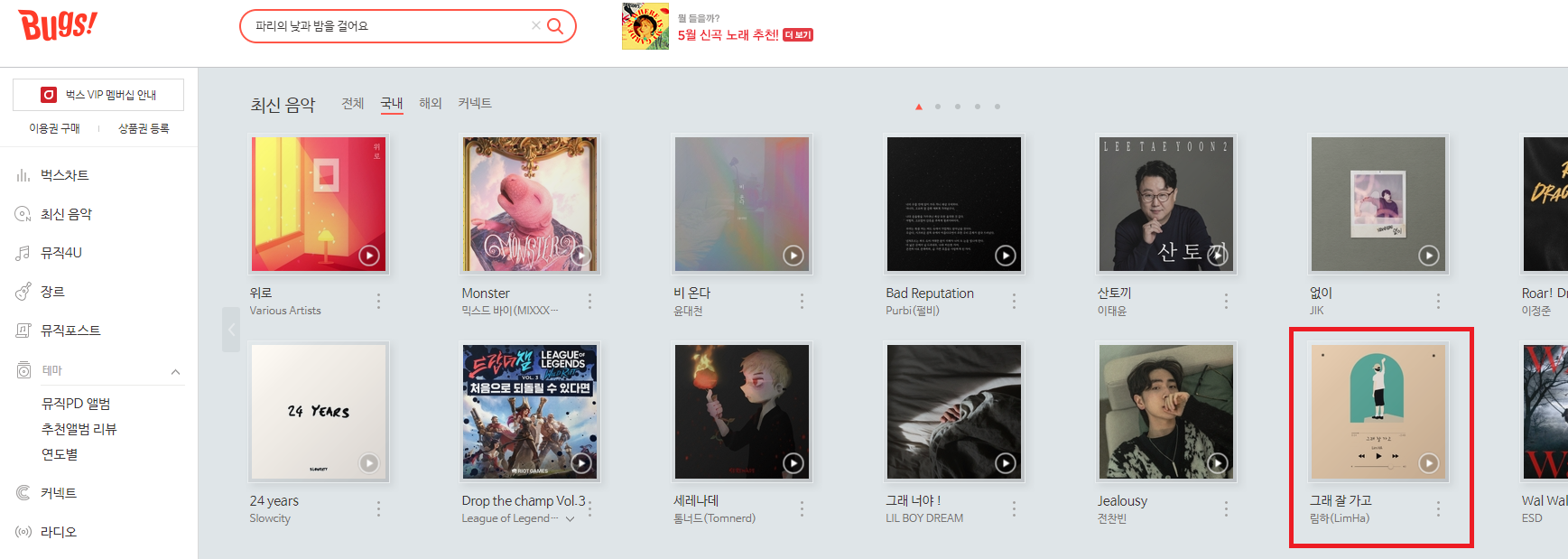Collapse the 테마 section
Image resolution: width=1568 pixels, height=559 pixels.
click(x=175, y=371)
